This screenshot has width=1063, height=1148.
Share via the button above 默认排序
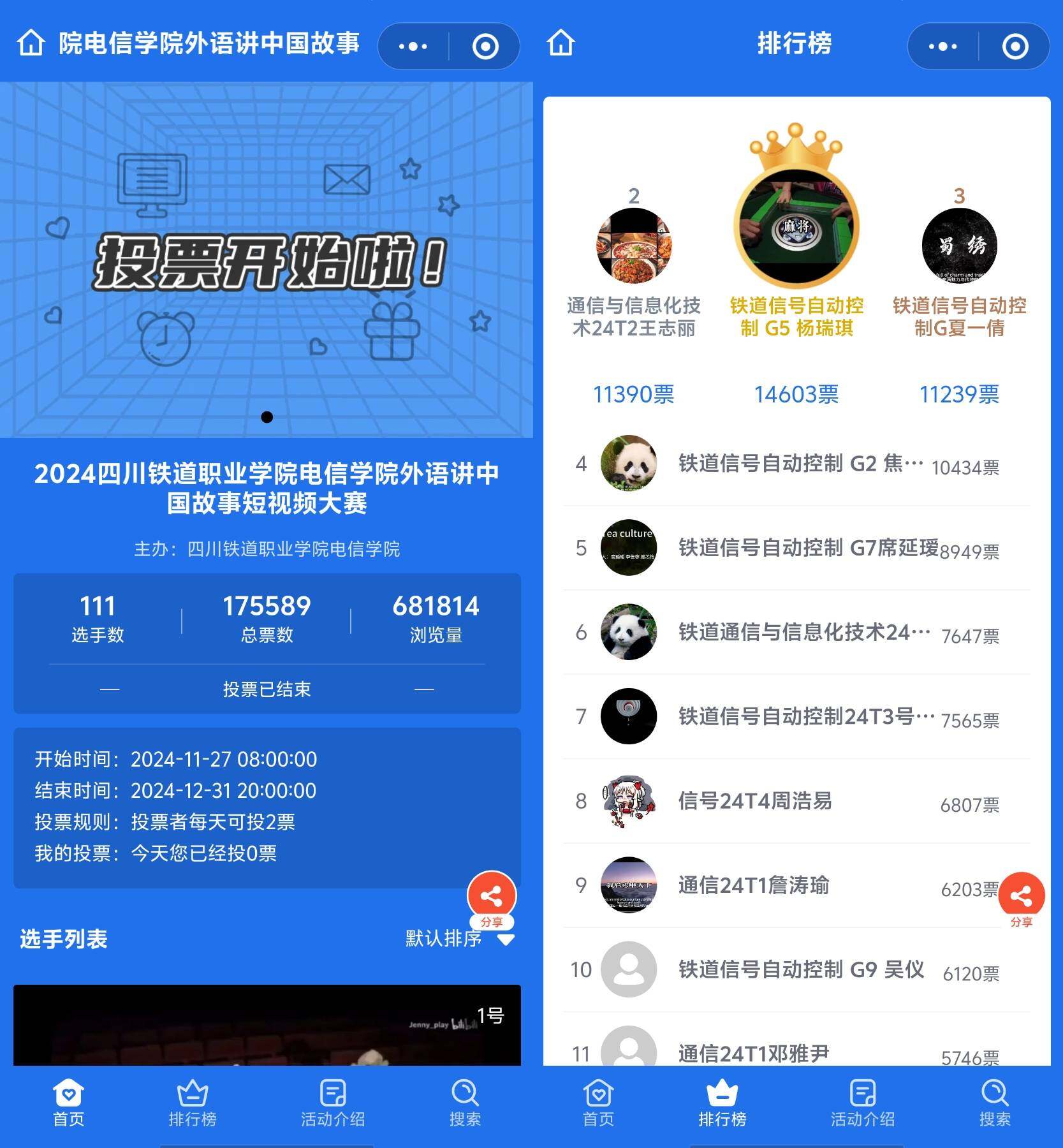[491, 897]
